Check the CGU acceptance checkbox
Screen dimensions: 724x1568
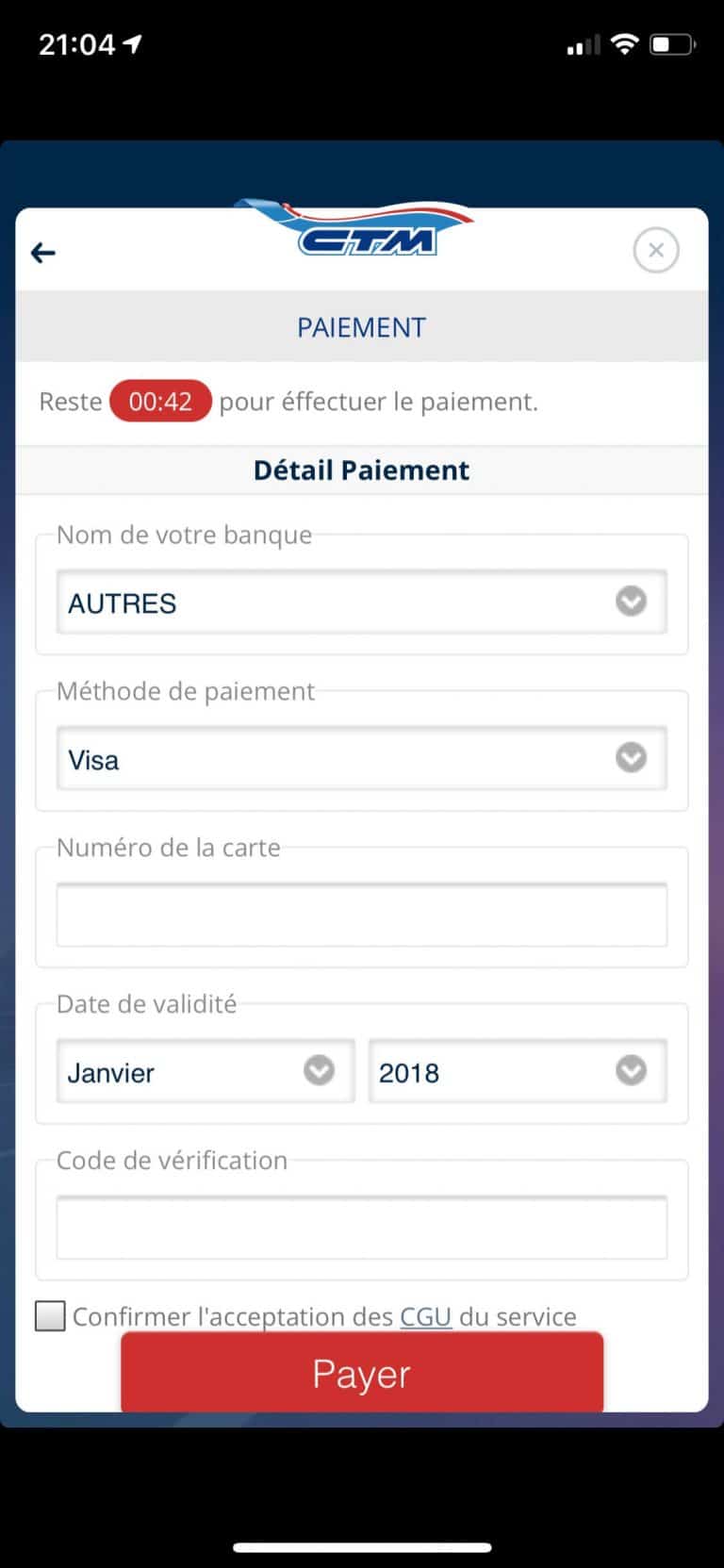click(x=50, y=1315)
